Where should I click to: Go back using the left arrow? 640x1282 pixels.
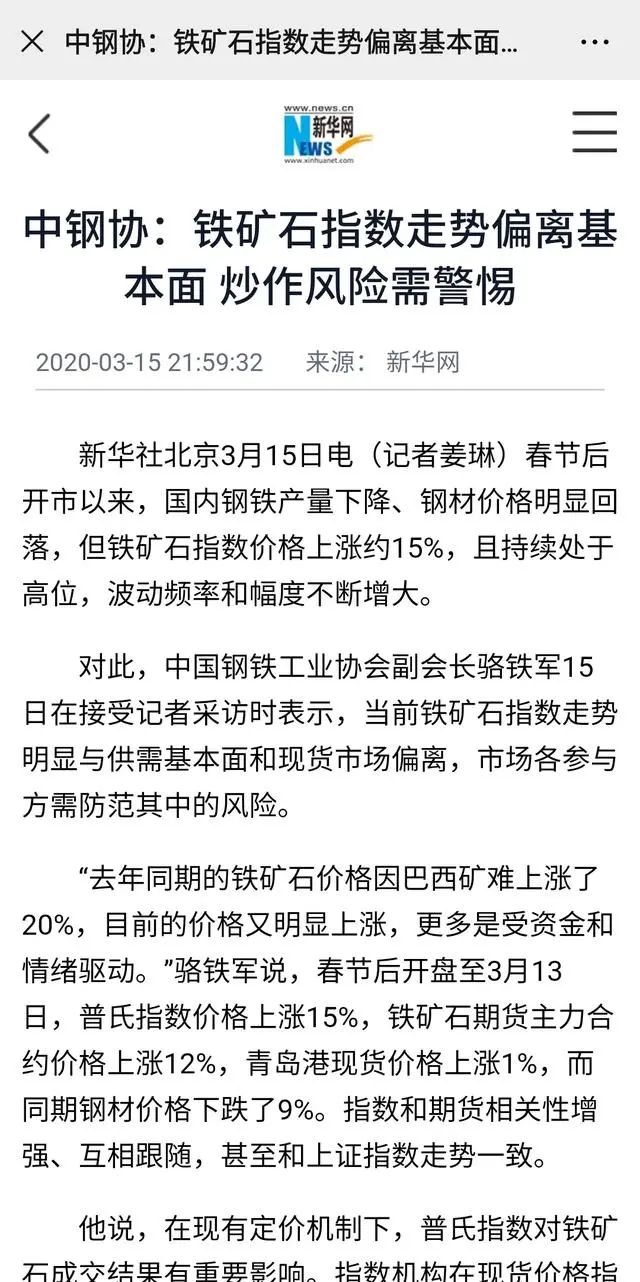pyautogui.click(x=39, y=133)
